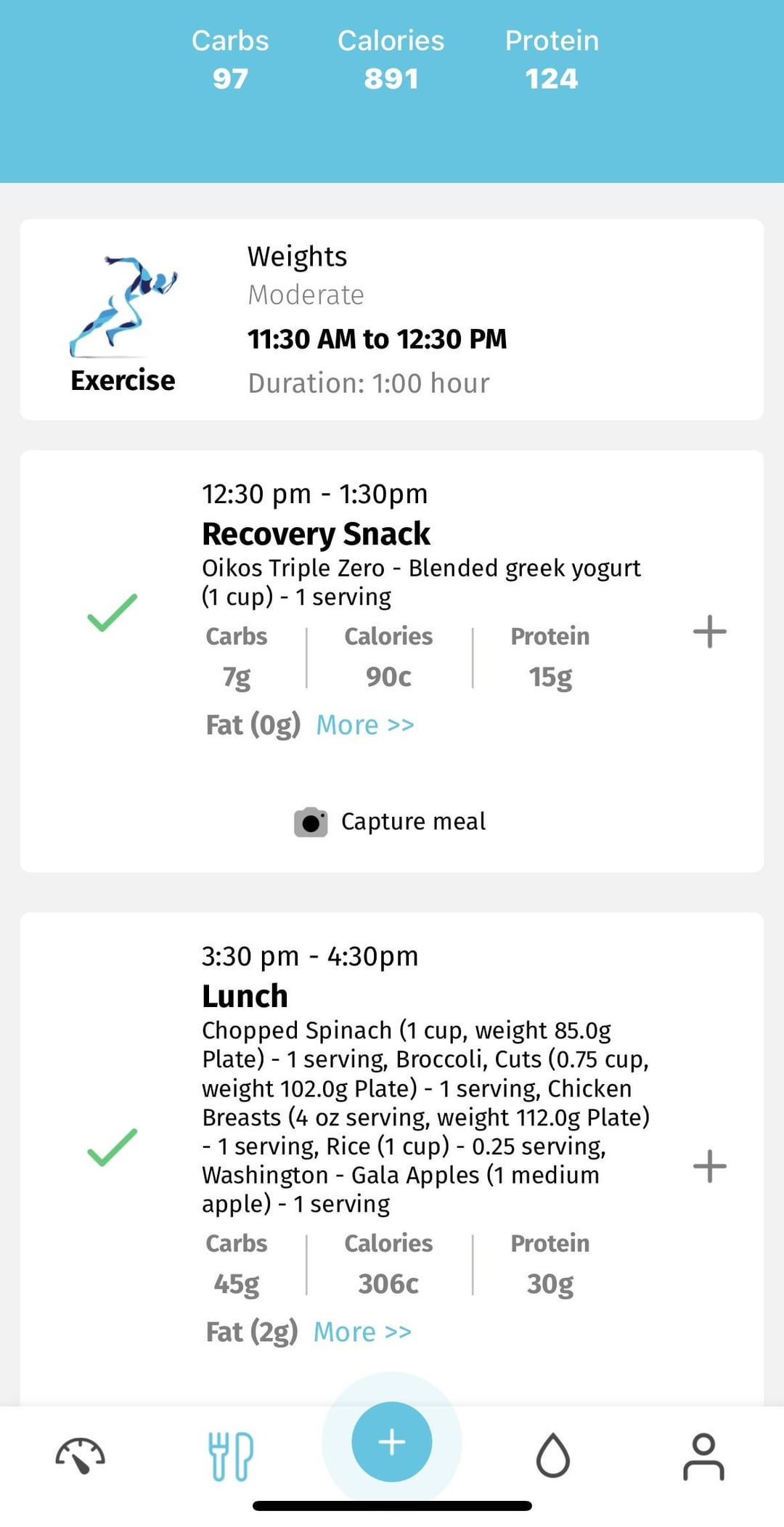The height and width of the screenshot is (1527, 784).
Task: Show more nutrition details for Recovery Snack
Action: [365, 725]
